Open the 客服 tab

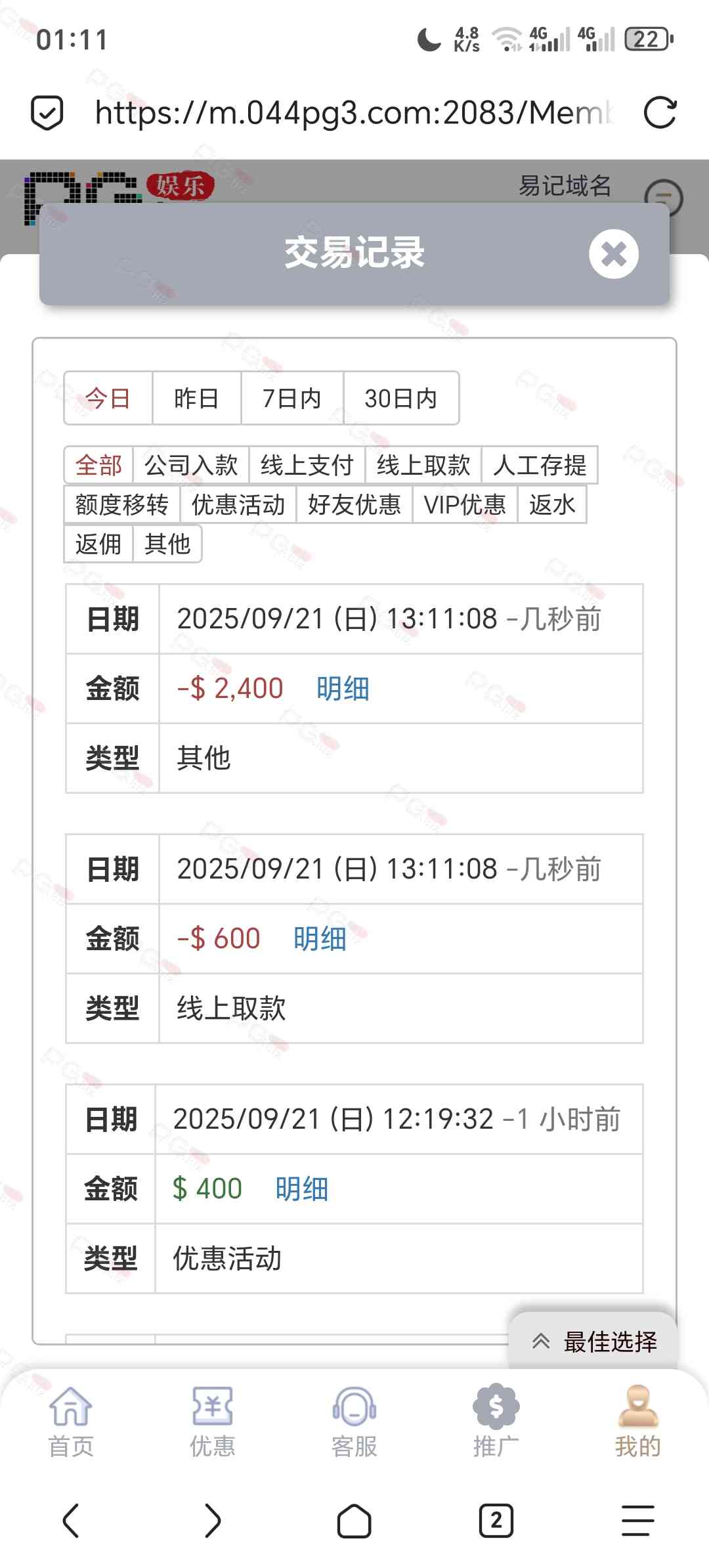point(354,1422)
